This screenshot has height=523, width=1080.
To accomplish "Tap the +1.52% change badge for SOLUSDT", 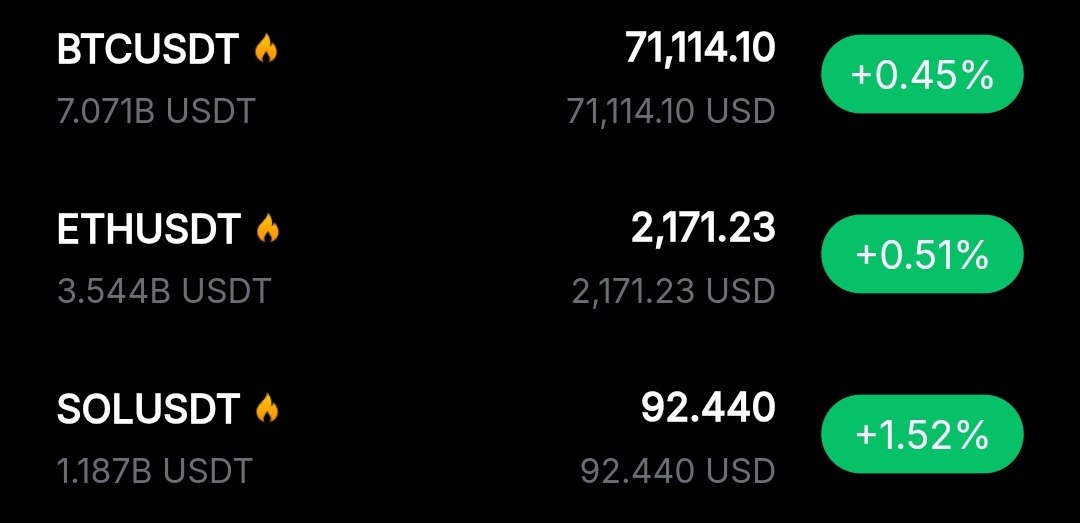I will [921, 434].
